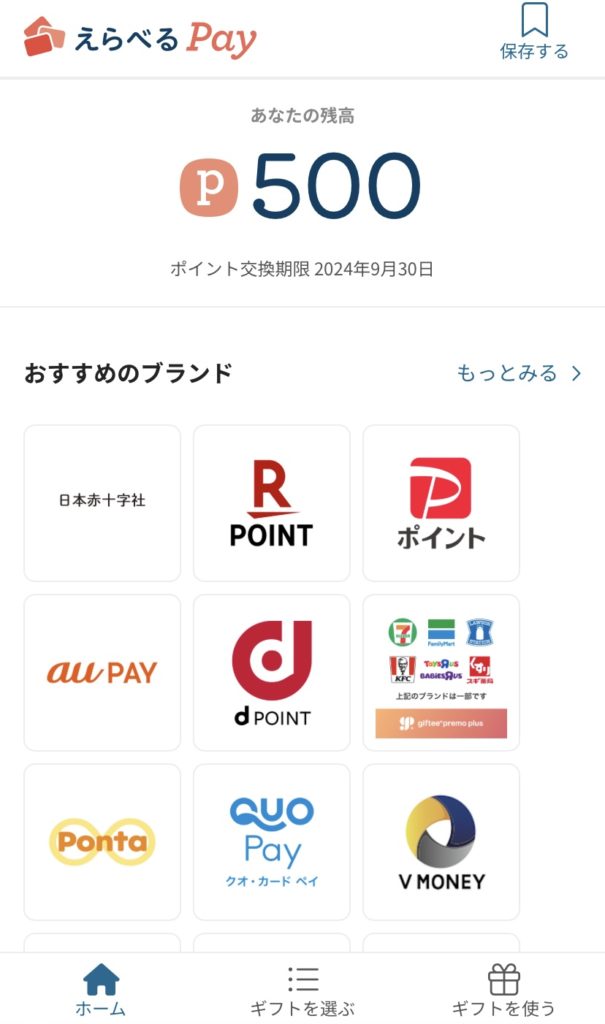Save the page with 保存する bookmark
This screenshot has height=1024, width=605.
[534, 32]
